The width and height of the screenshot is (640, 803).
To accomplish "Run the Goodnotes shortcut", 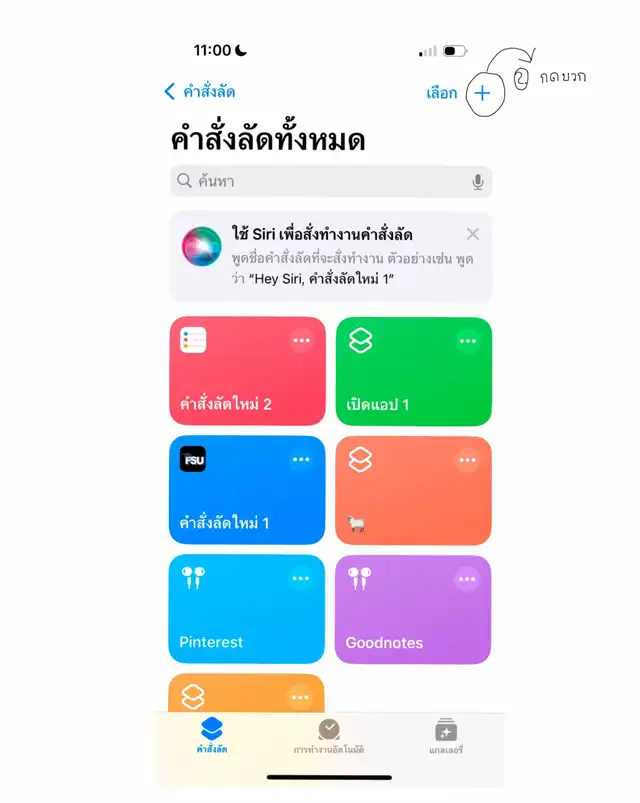I will click(413, 609).
